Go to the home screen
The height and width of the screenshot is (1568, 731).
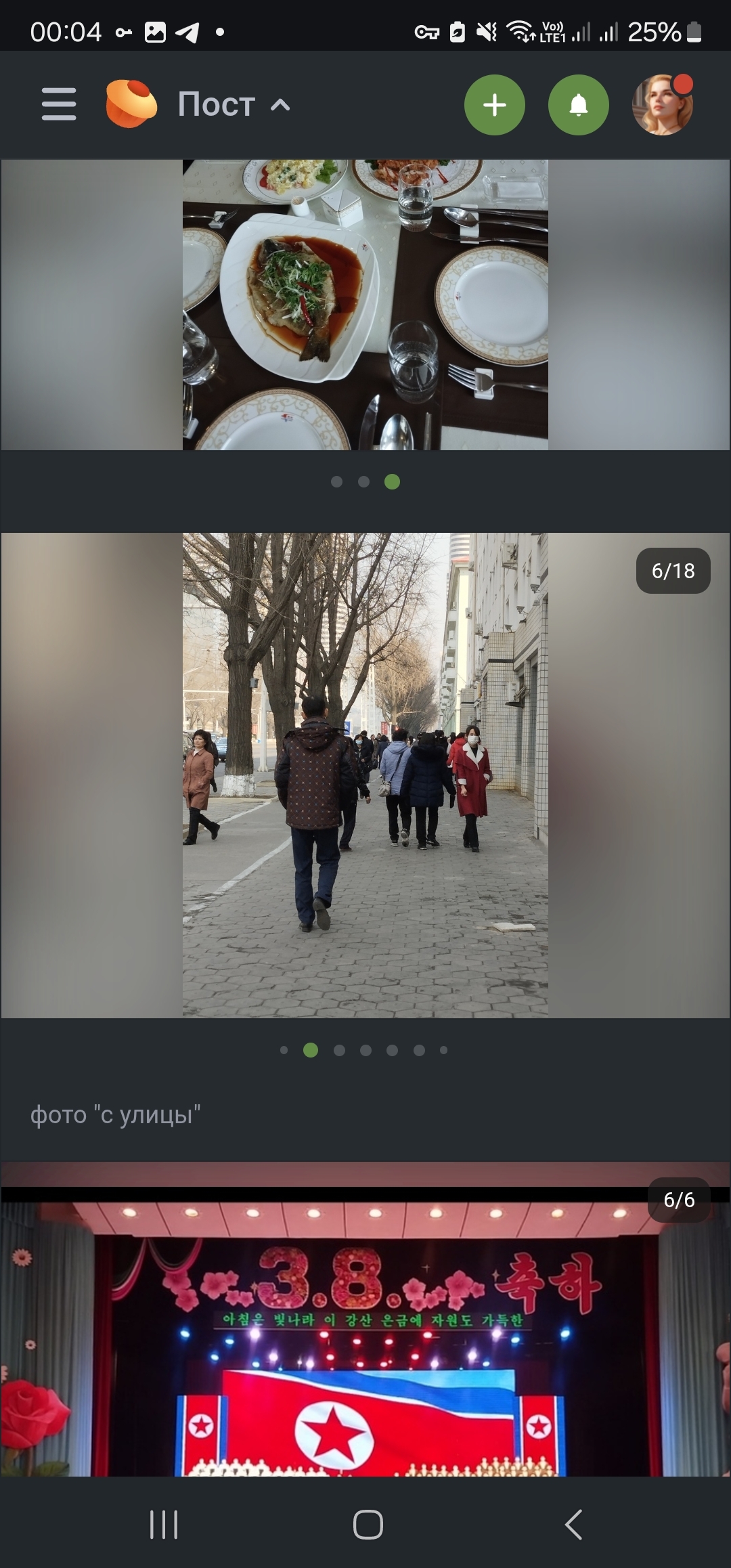368,1525
